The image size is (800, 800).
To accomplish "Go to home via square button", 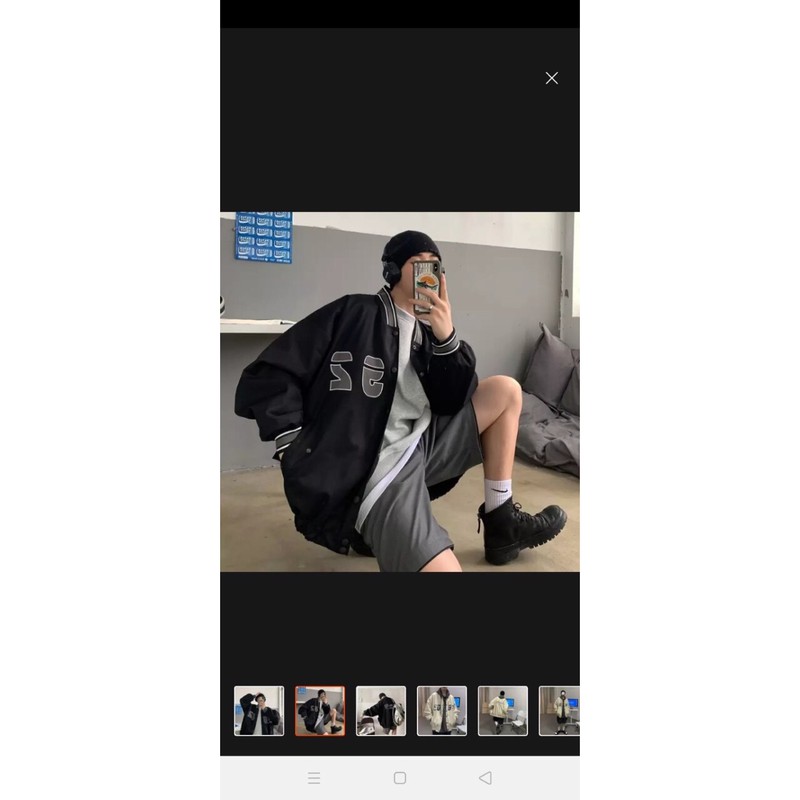I will pyautogui.click(x=400, y=778).
